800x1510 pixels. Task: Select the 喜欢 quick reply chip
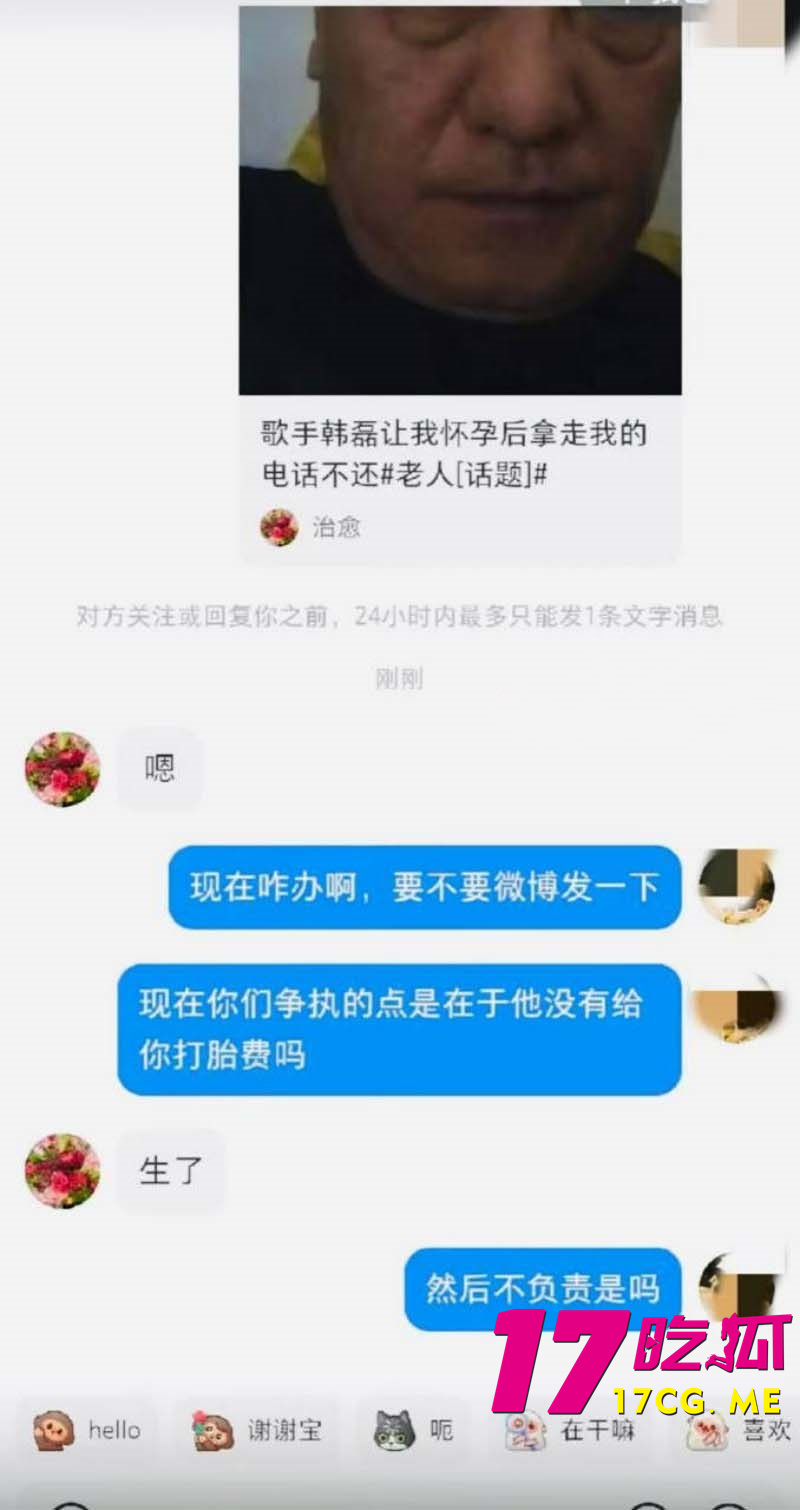click(740, 1431)
